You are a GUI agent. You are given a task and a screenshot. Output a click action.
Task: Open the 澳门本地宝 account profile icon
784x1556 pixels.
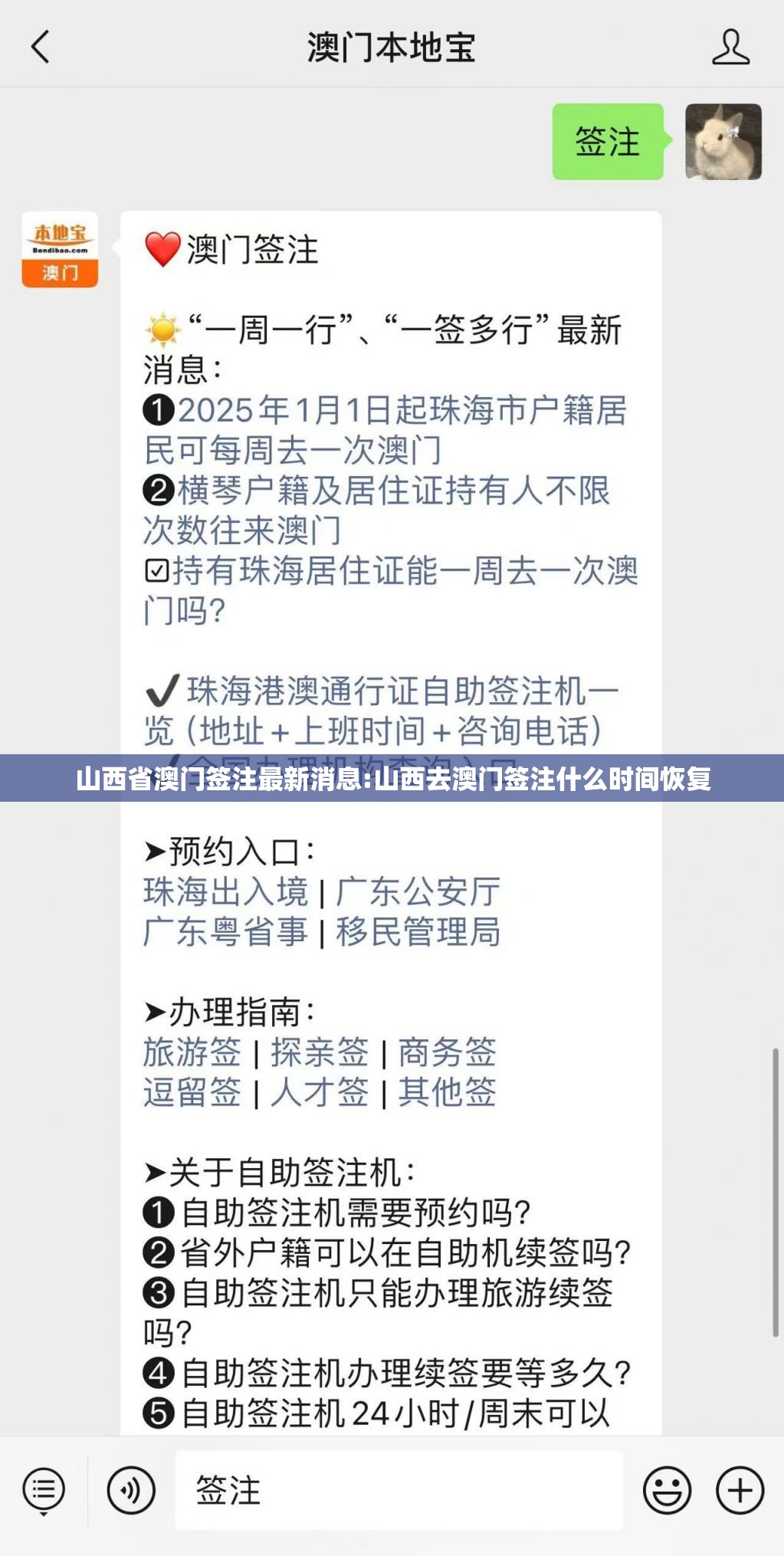730,48
